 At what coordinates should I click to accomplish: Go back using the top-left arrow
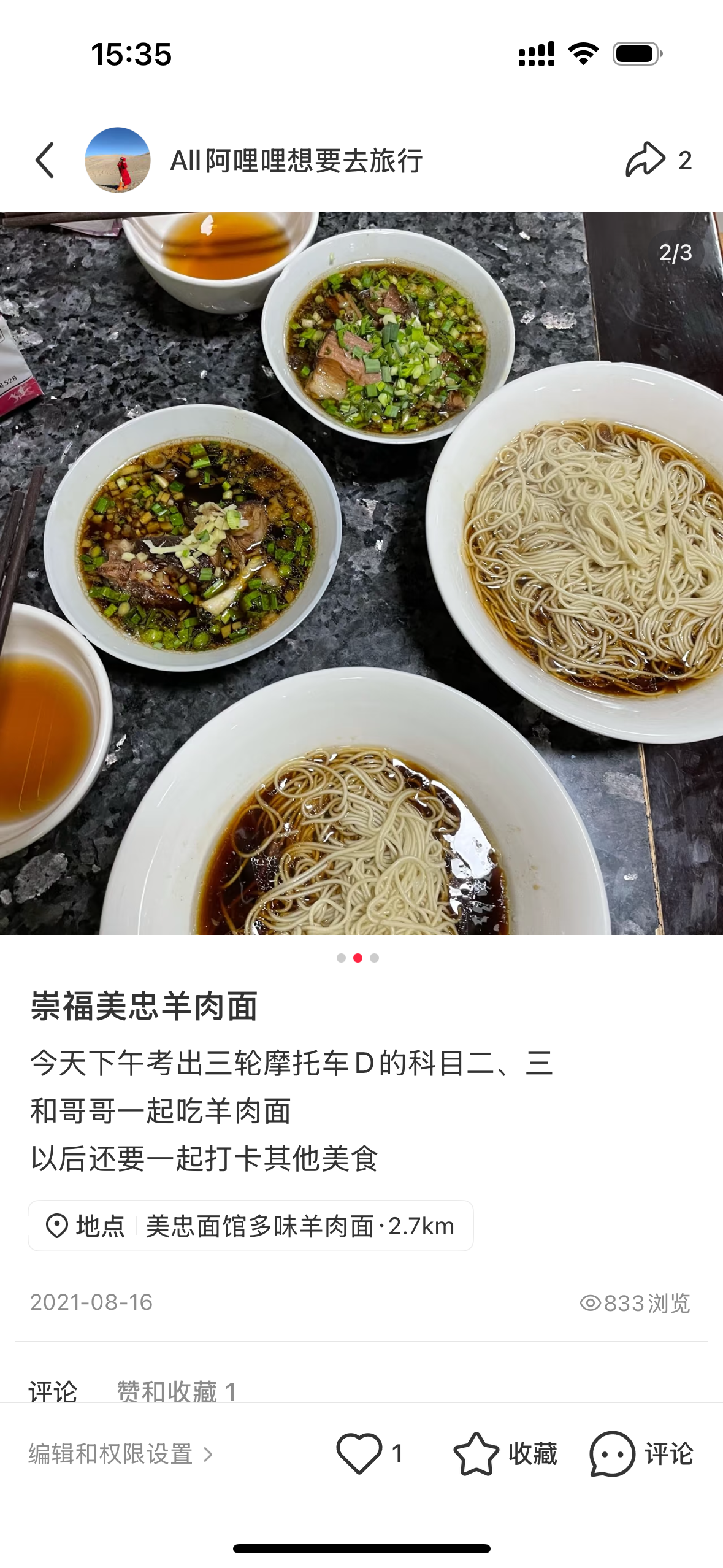coord(45,161)
